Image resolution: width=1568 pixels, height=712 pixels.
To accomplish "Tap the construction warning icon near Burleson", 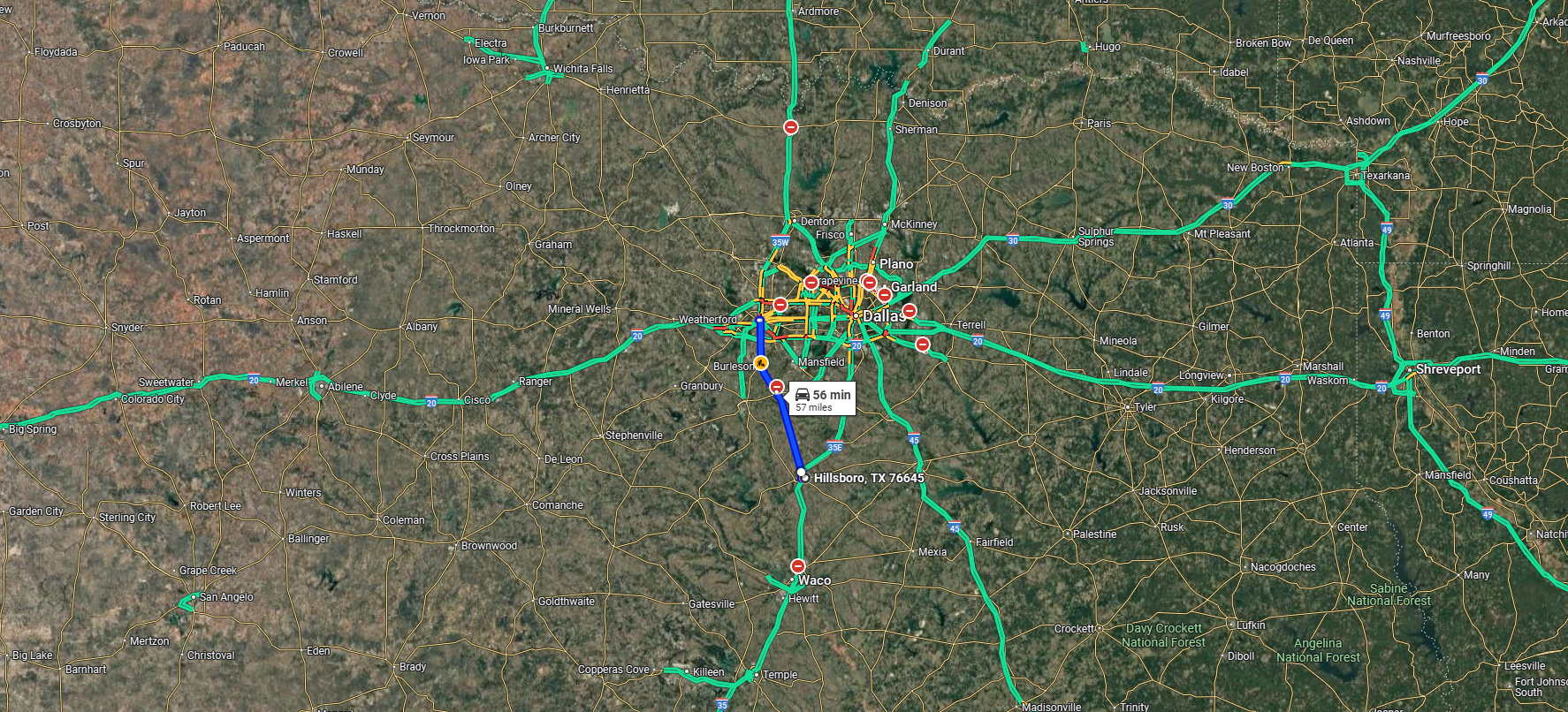I will click(x=761, y=362).
